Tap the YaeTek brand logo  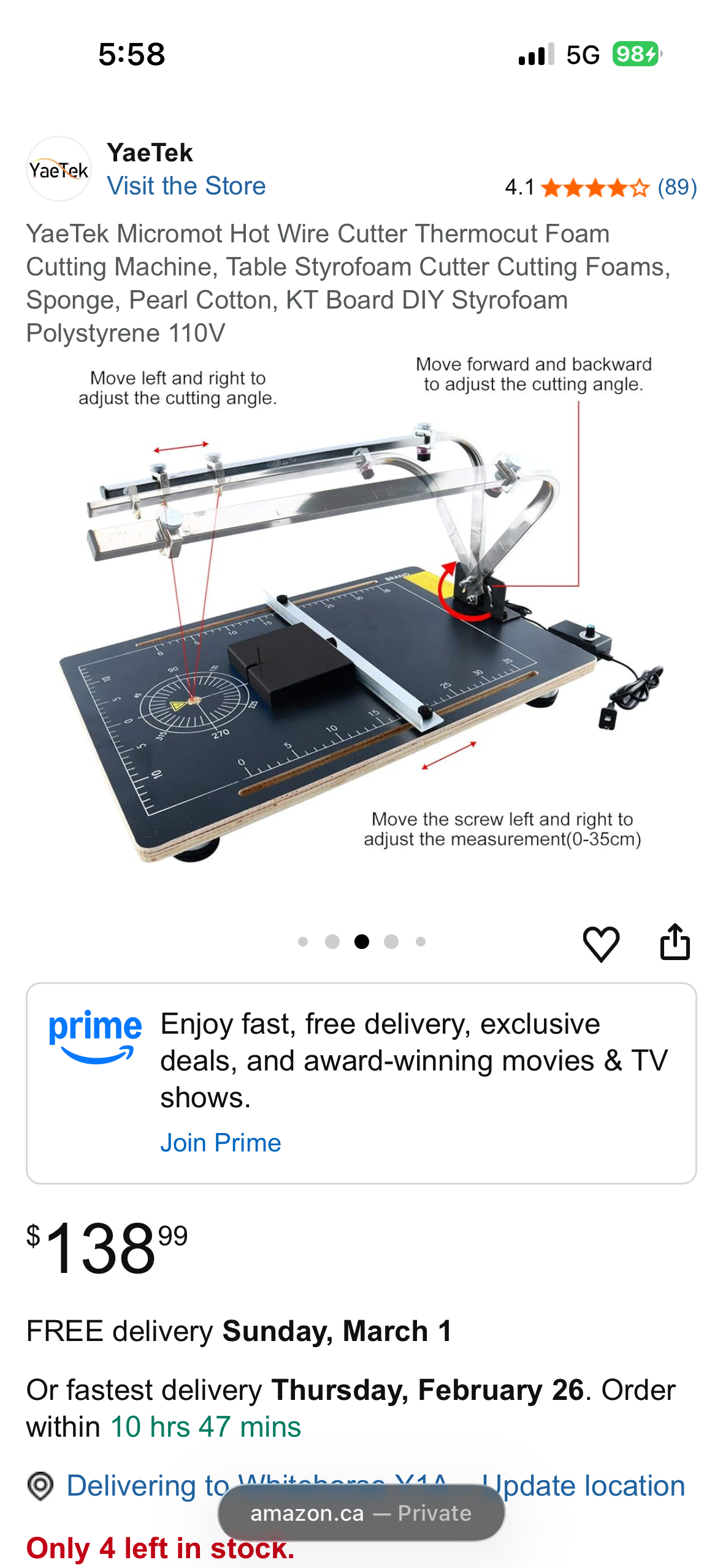(x=59, y=169)
